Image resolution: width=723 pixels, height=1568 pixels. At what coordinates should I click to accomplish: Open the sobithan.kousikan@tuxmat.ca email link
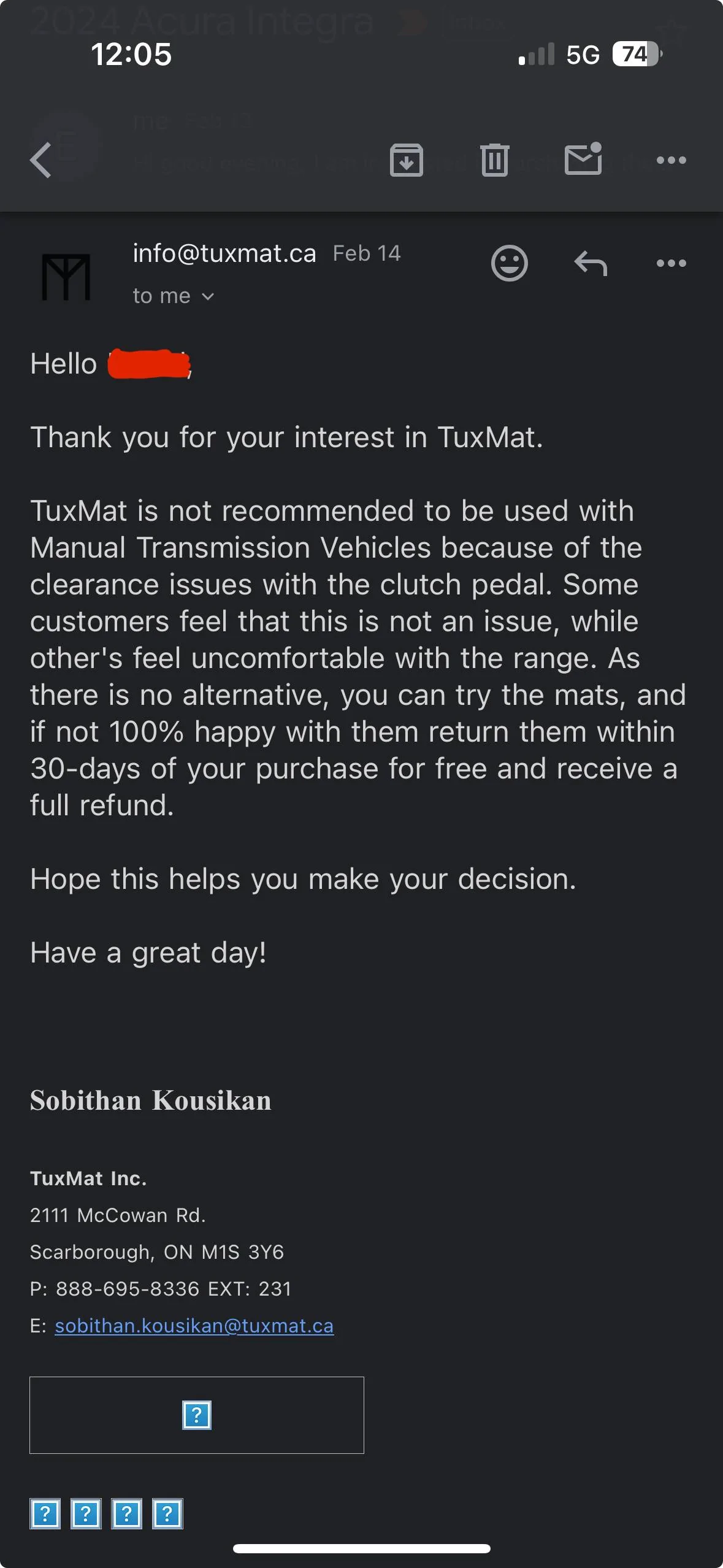[194, 1326]
